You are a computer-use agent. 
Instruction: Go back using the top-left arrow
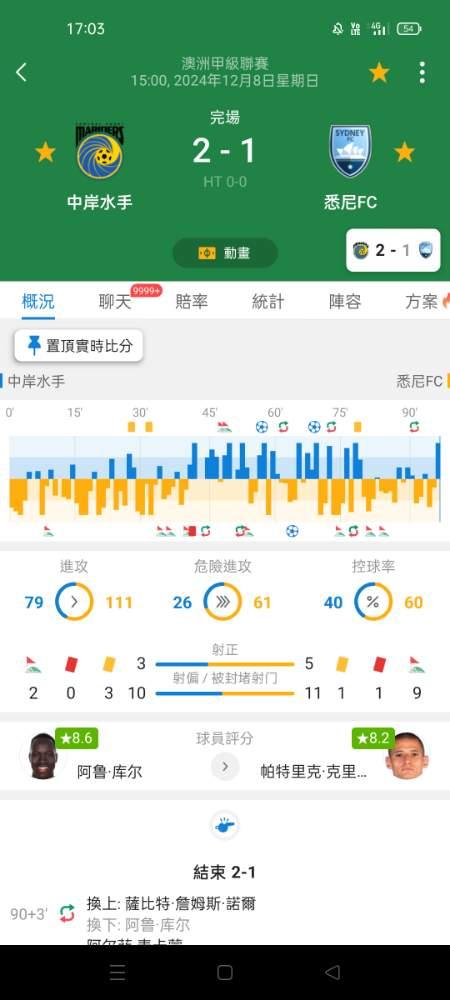pyautogui.click(x=21, y=73)
